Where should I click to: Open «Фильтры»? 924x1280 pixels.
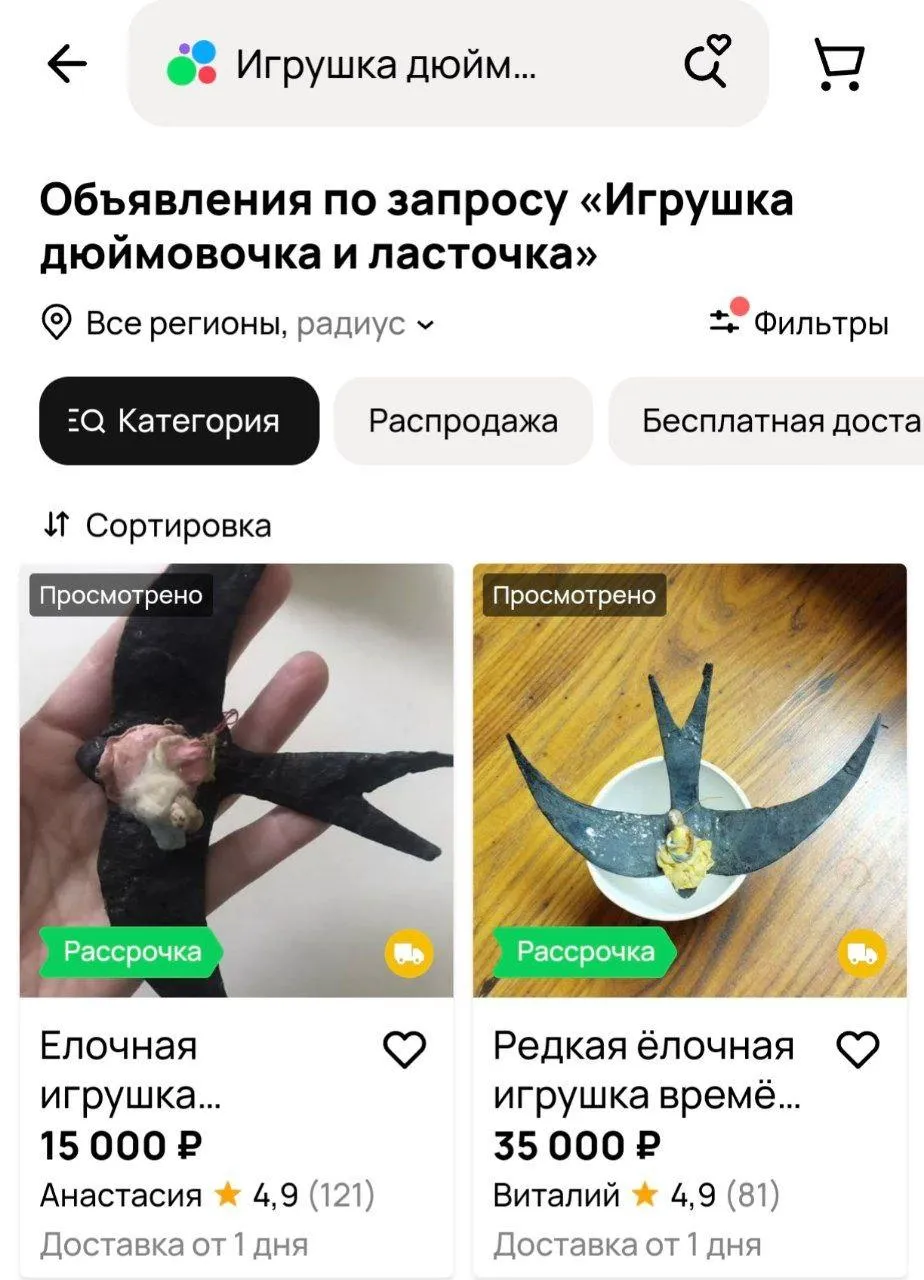799,322
